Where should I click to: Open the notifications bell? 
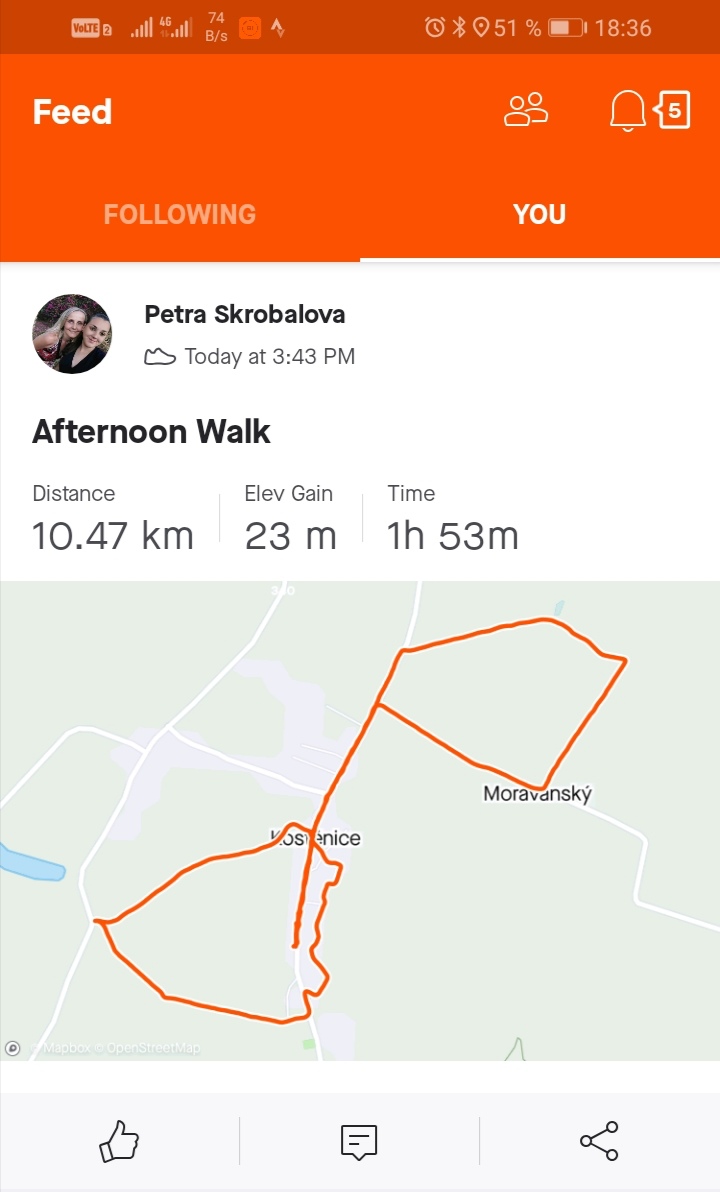coord(627,111)
